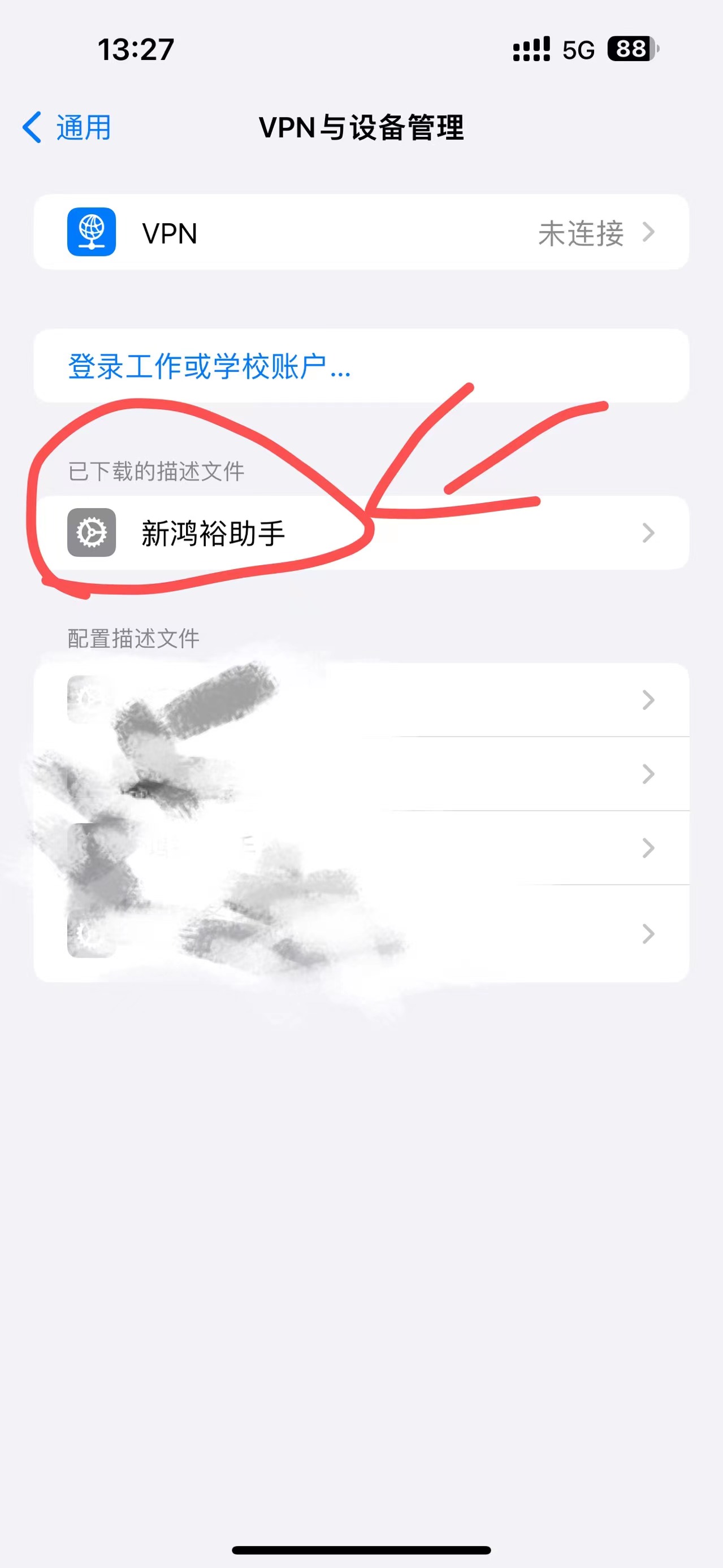This screenshot has width=723, height=1568.
Task: Open the 新鸿裕助手 downloaded profile
Action: click(362, 532)
